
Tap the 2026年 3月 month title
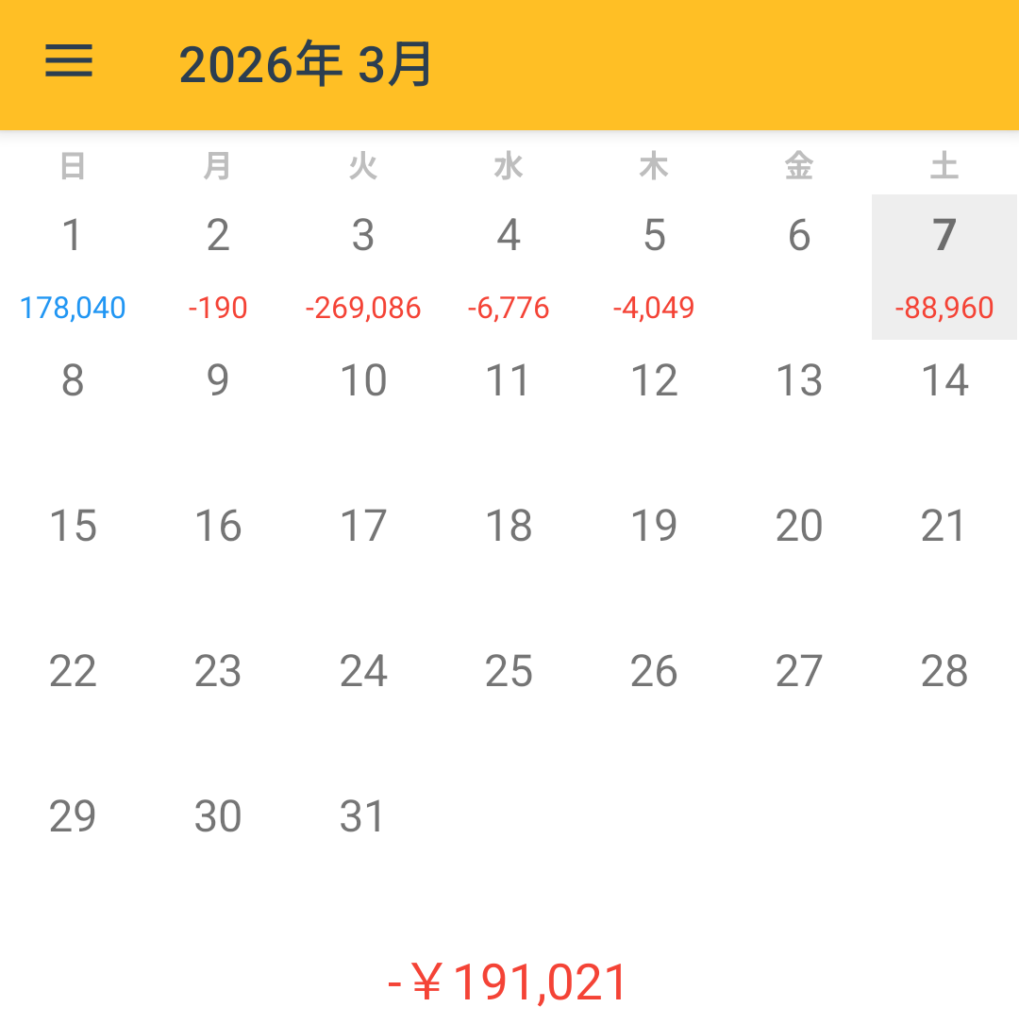click(x=305, y=65)
